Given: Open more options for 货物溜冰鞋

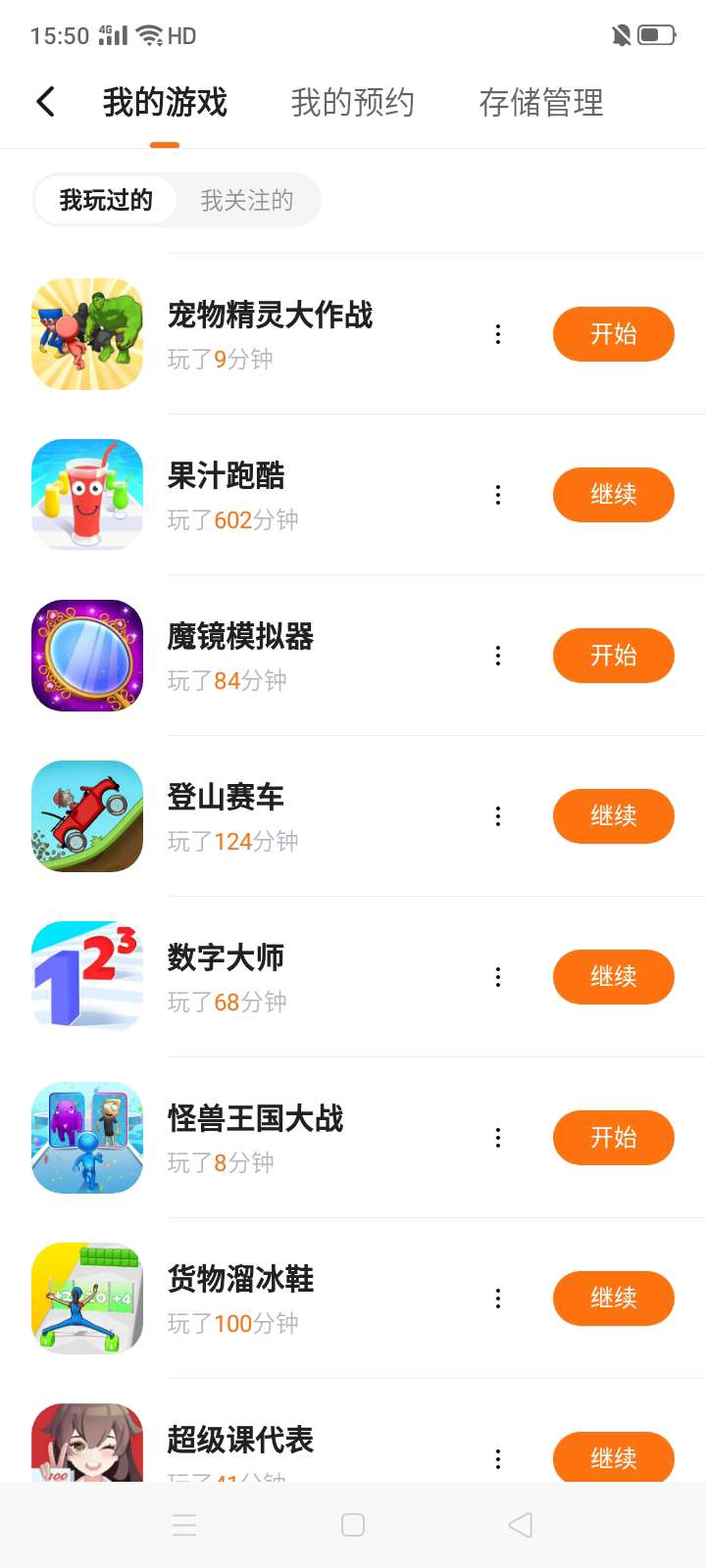Looking at the screenshot, I should point(498,1298).
